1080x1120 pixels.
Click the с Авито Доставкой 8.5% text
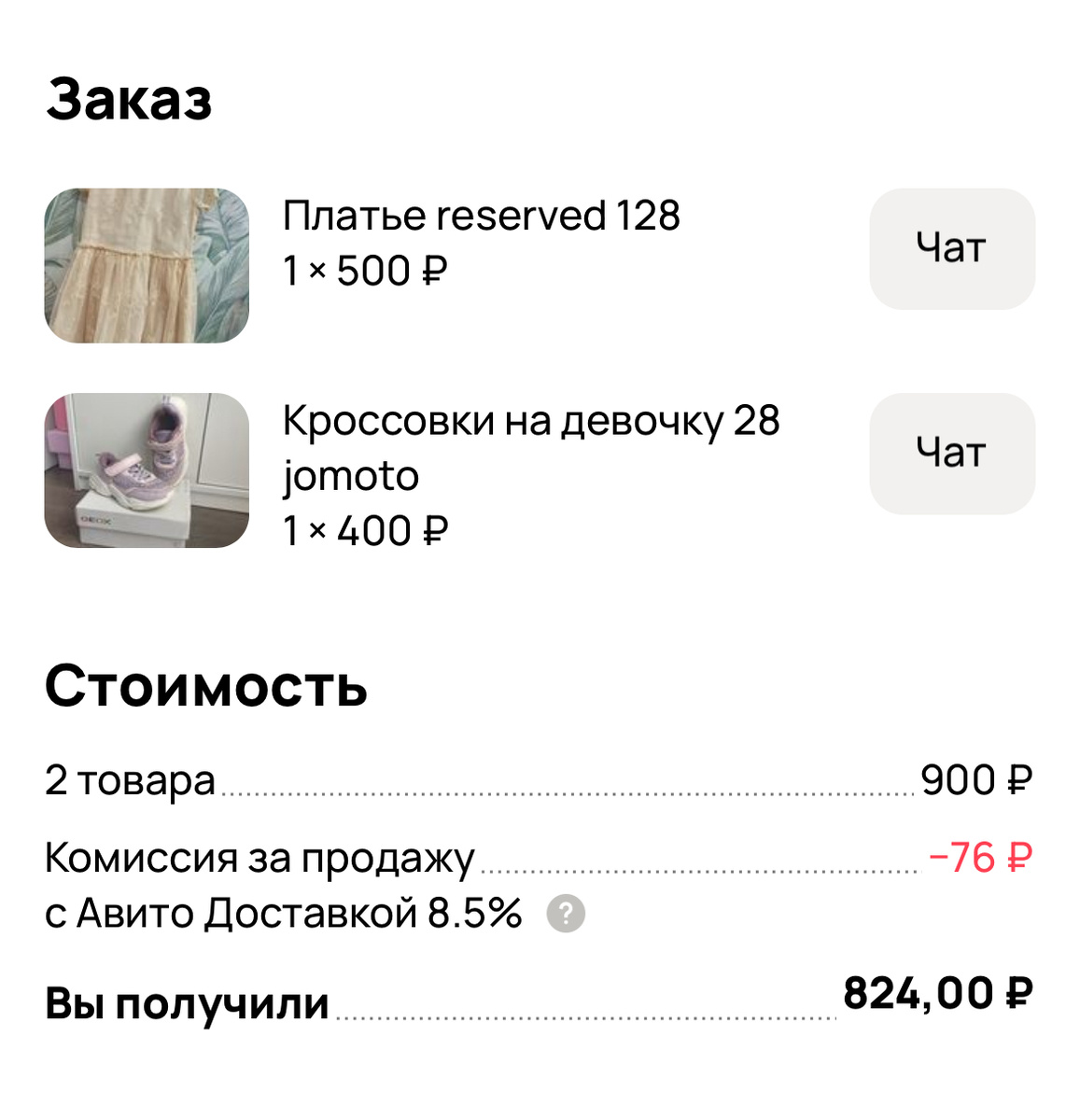pyautogui.click(x=283, y=914)
